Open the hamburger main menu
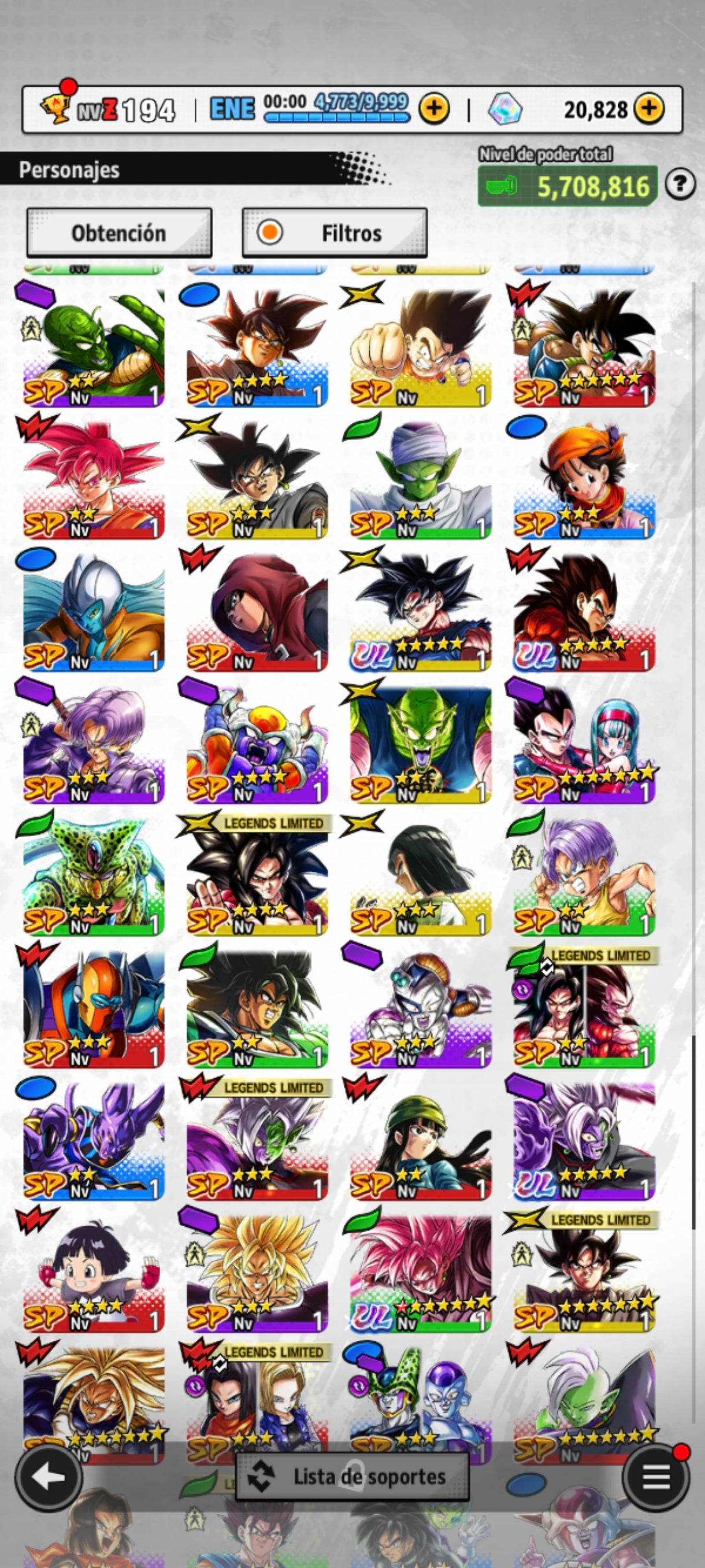The width and height of the screenshot is (705, 1568). (x=656, y=1477)
